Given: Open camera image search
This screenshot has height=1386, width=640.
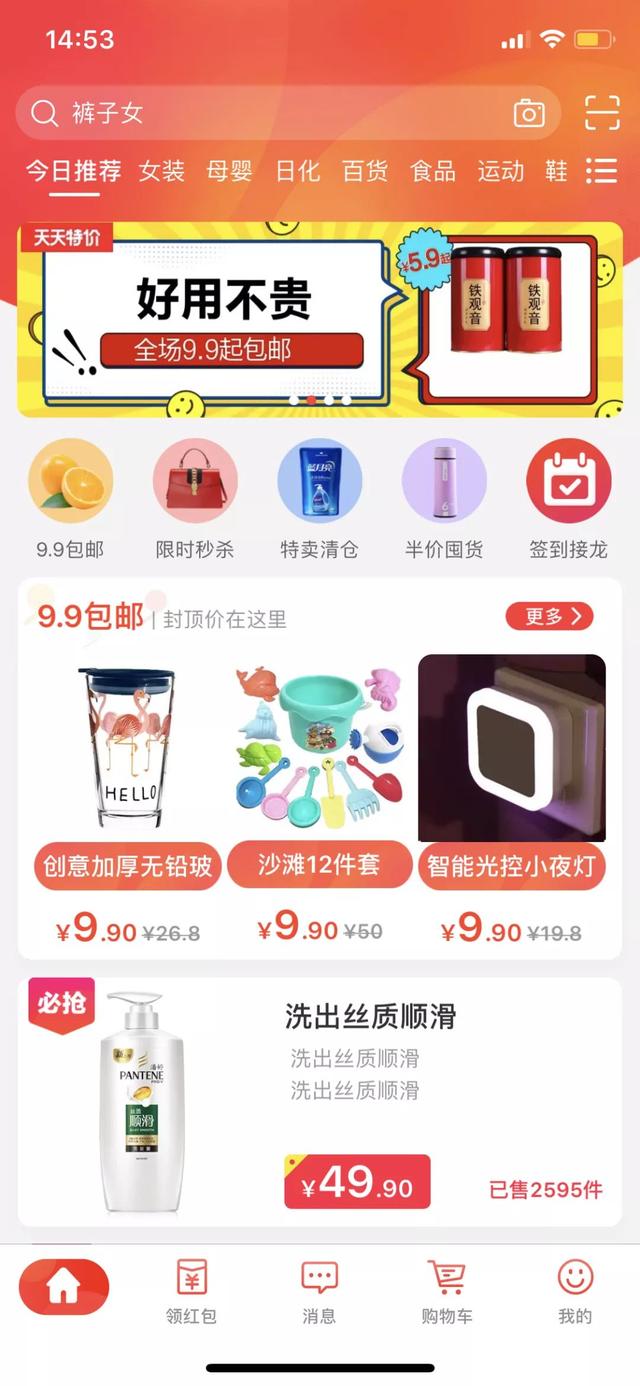Looking at the screenshot, I should point(529,113).
